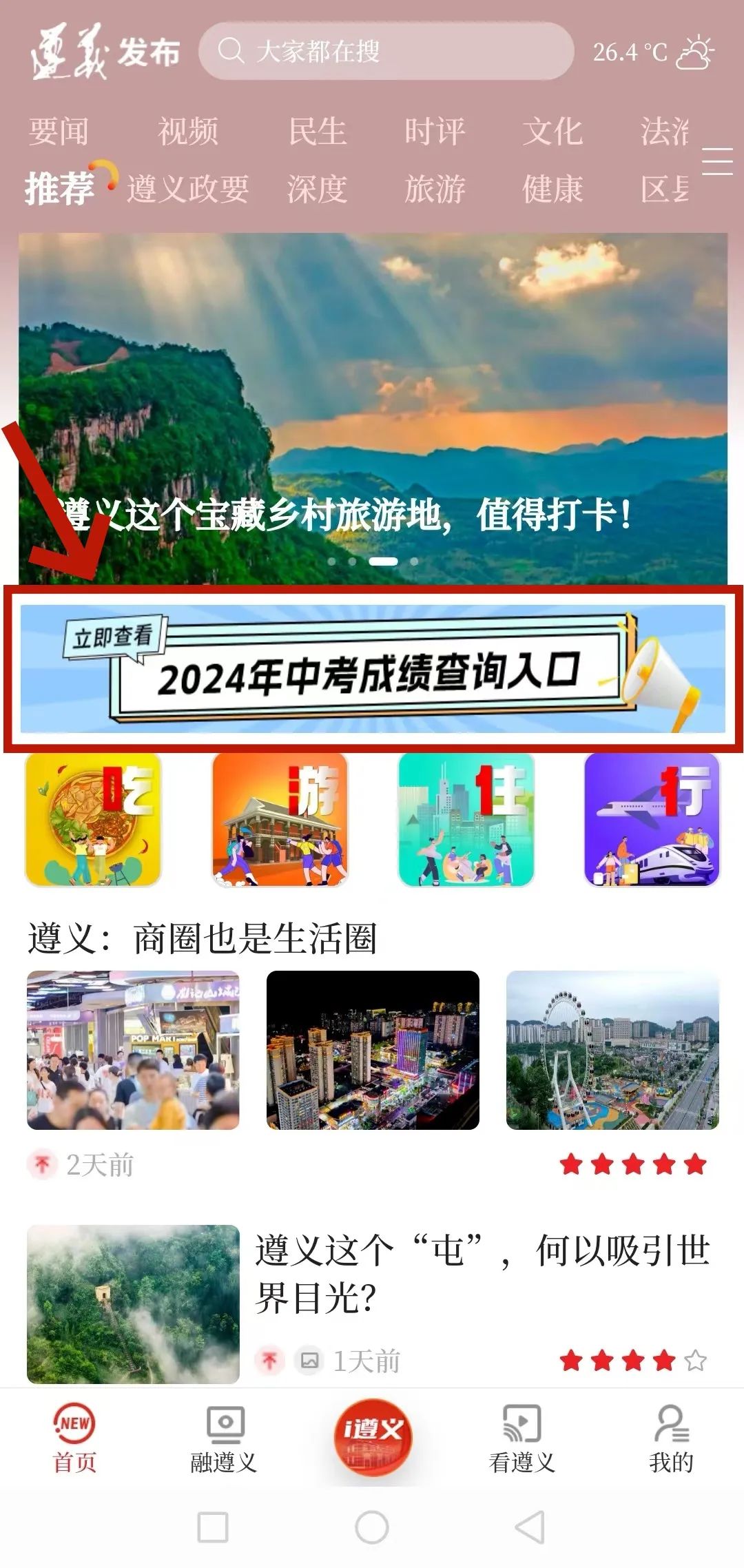Open the 吃 food tile
The height and width of the screenshot is (1568, 744).
click(x=93, y=819)
